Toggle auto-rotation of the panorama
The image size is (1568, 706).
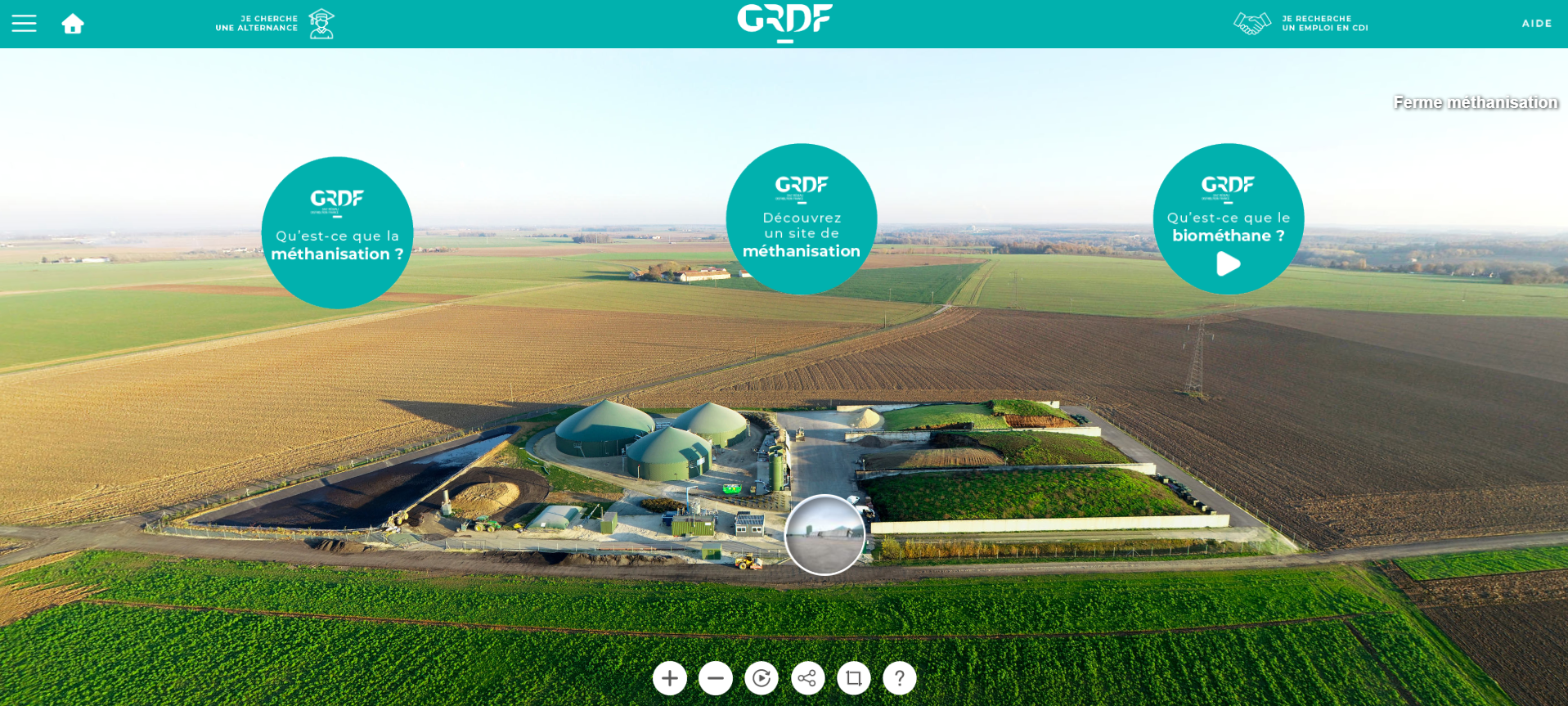762,678
